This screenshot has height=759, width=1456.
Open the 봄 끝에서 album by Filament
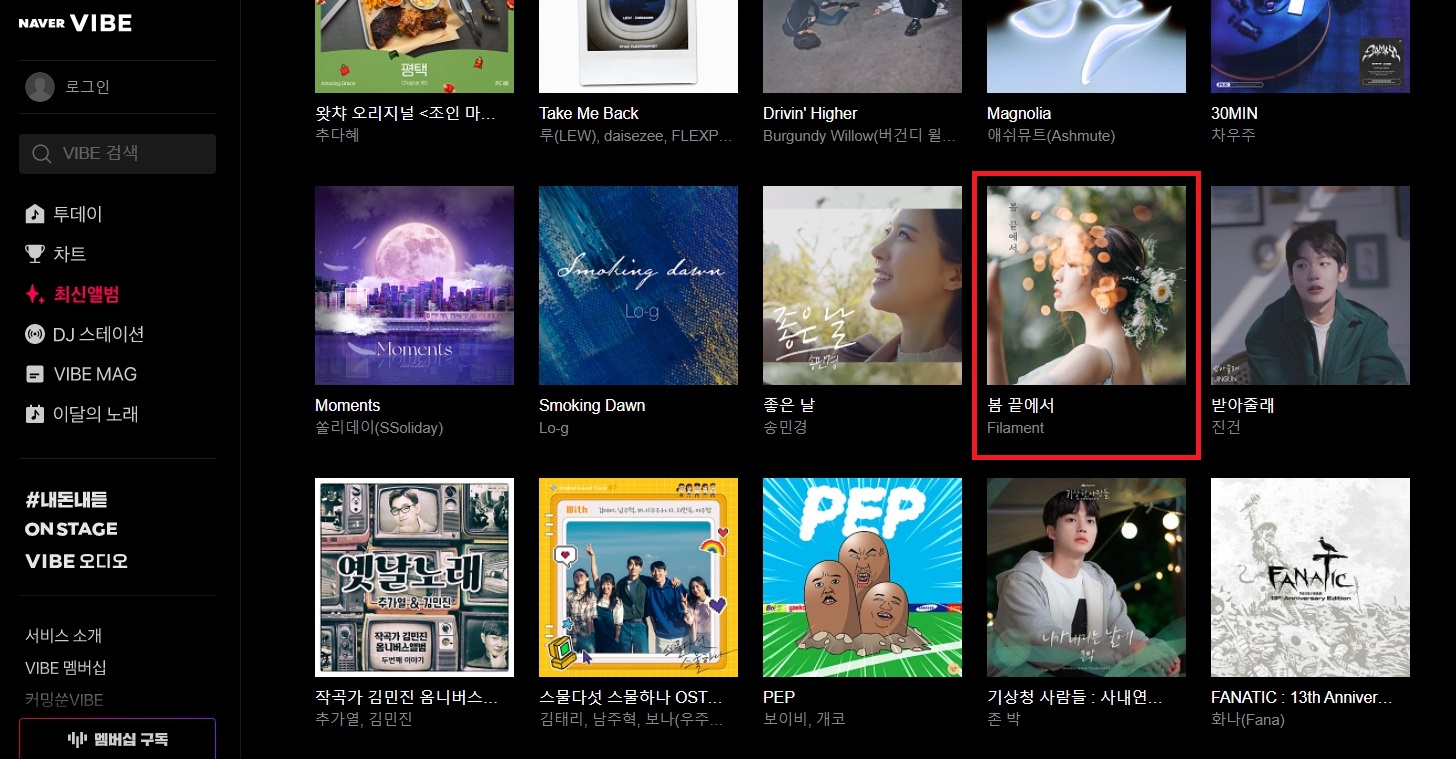1086,286
